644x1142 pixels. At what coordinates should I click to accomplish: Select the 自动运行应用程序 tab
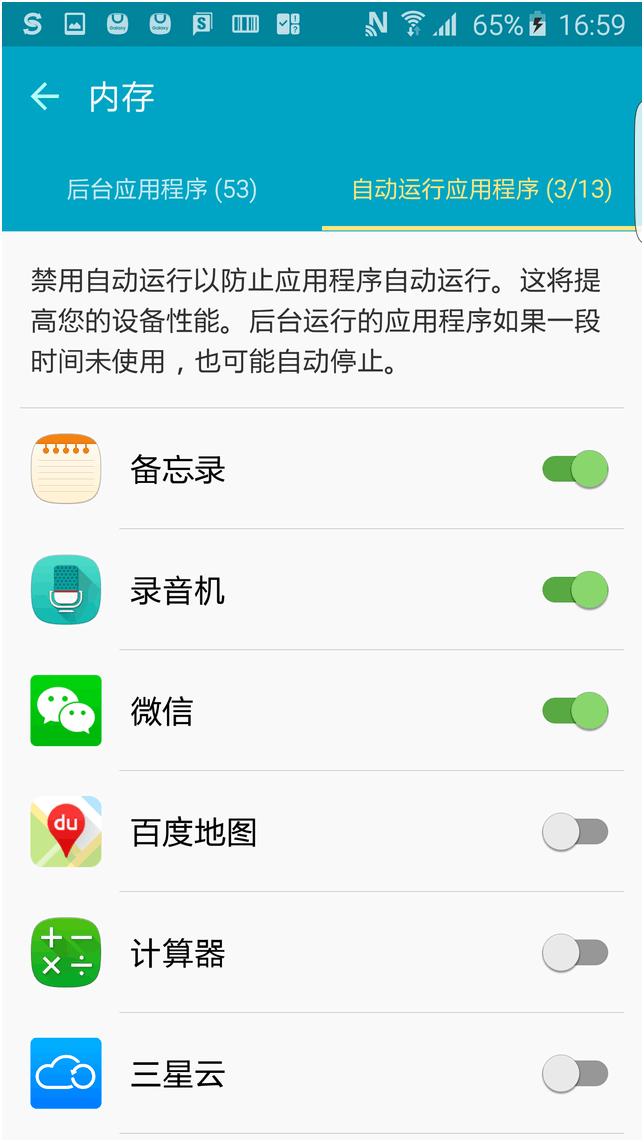(481, 189)
